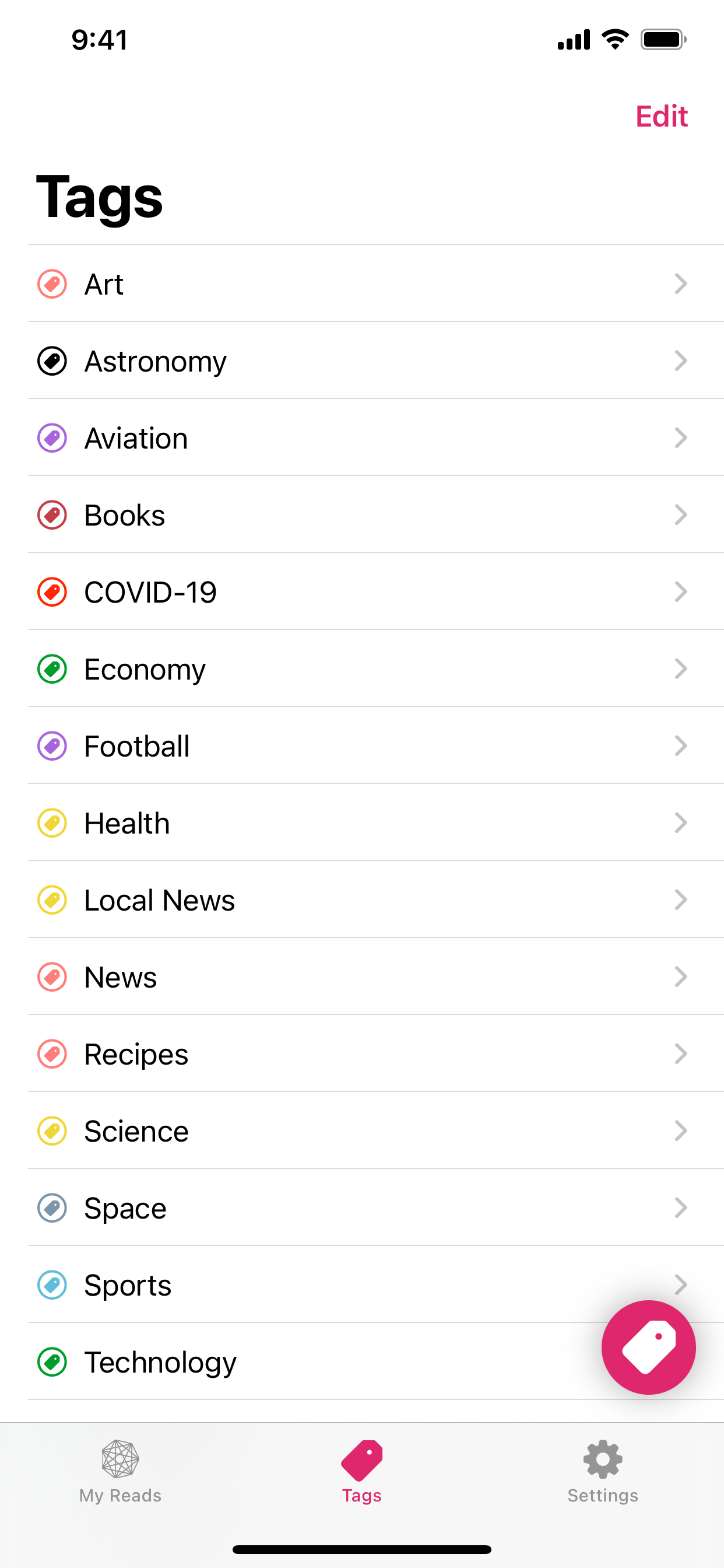Select the News tag row
Screen dimensions: 724x1568
[376, 977]
